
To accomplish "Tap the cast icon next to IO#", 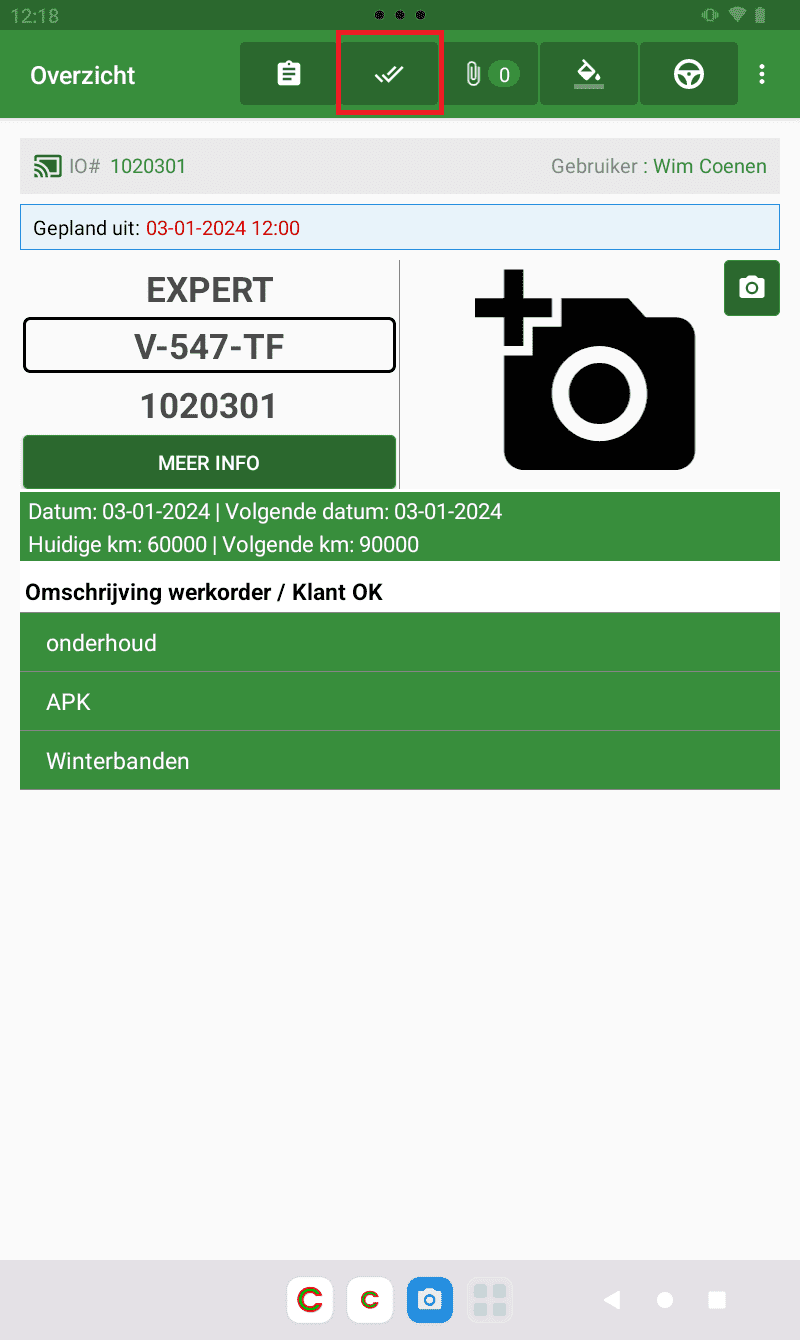I will point(47,167).
